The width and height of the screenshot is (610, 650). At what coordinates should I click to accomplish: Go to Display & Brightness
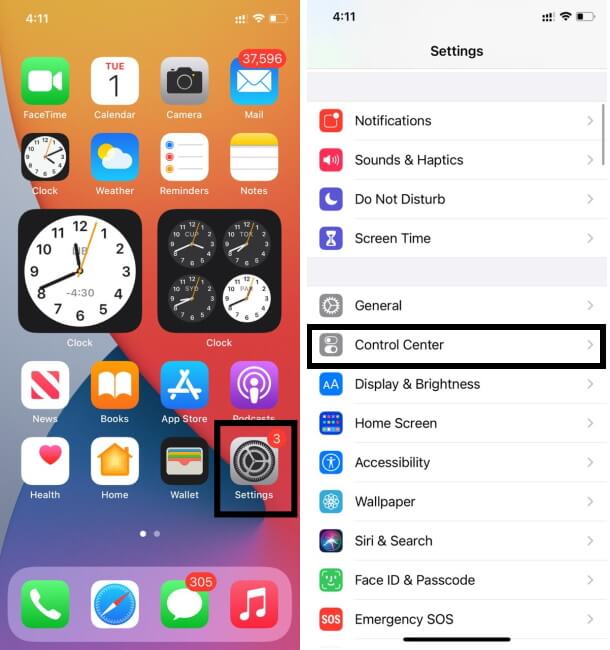click(456, 384)
